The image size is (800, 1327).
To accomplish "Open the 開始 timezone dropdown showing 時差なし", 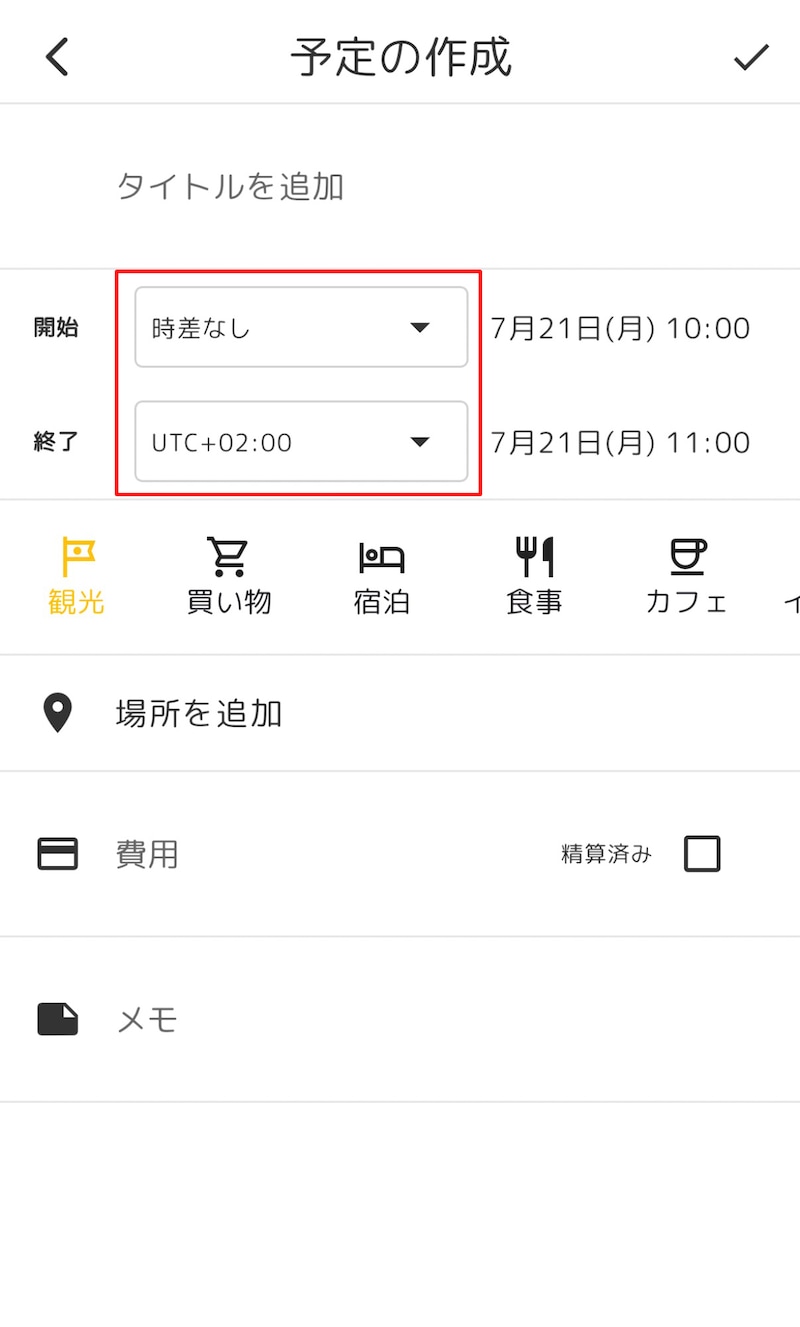I will coord(300,327).
